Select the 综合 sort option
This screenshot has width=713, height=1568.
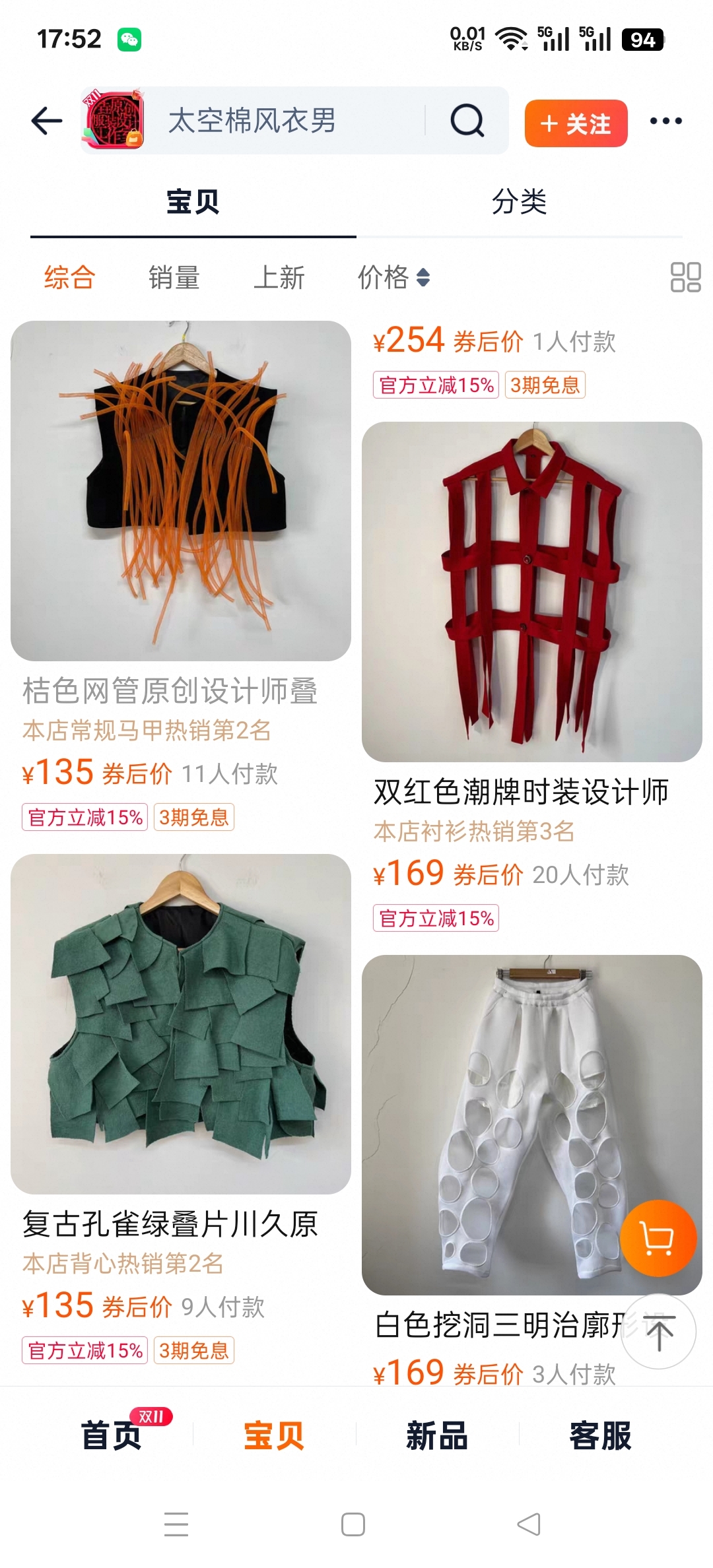(70, 277)
